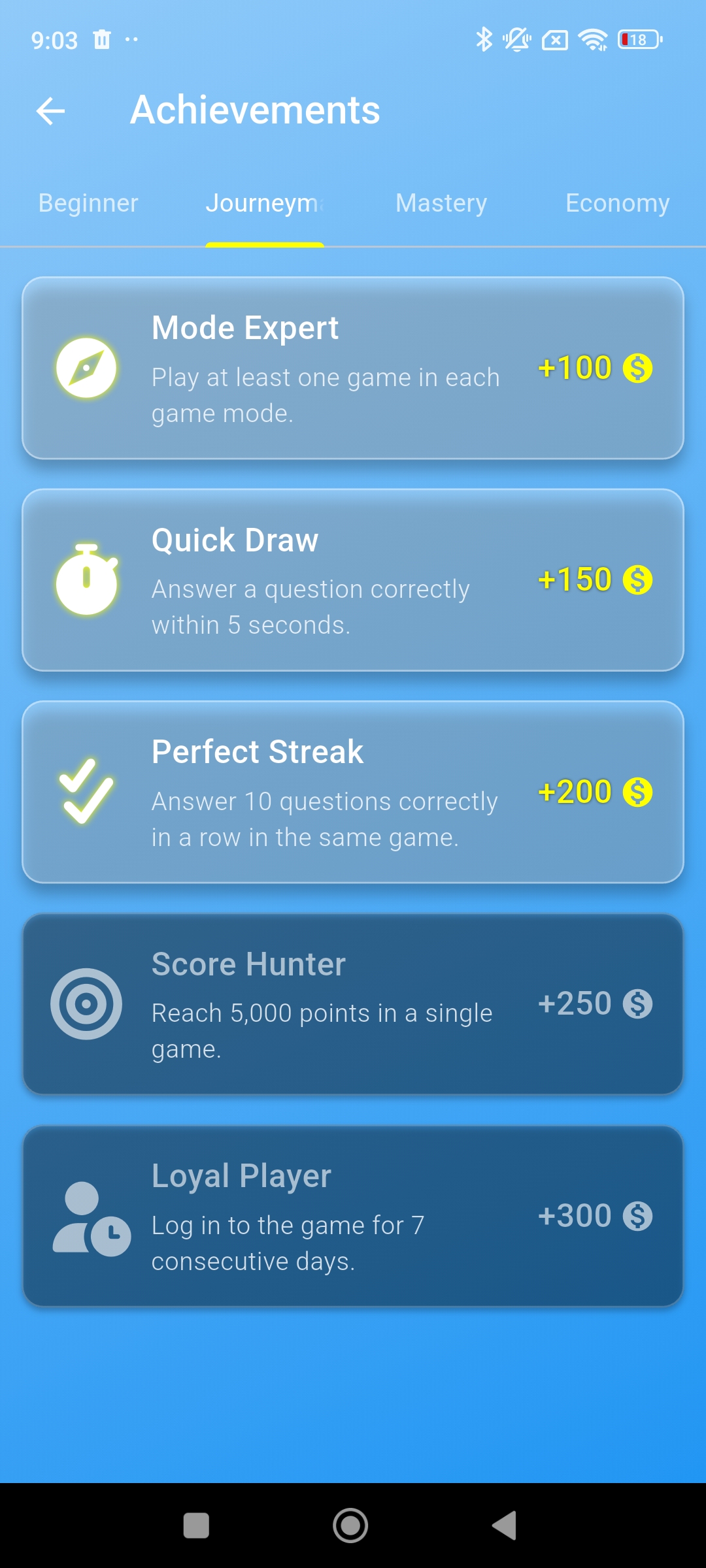Select the Score Hunter achievement card

353,1004
